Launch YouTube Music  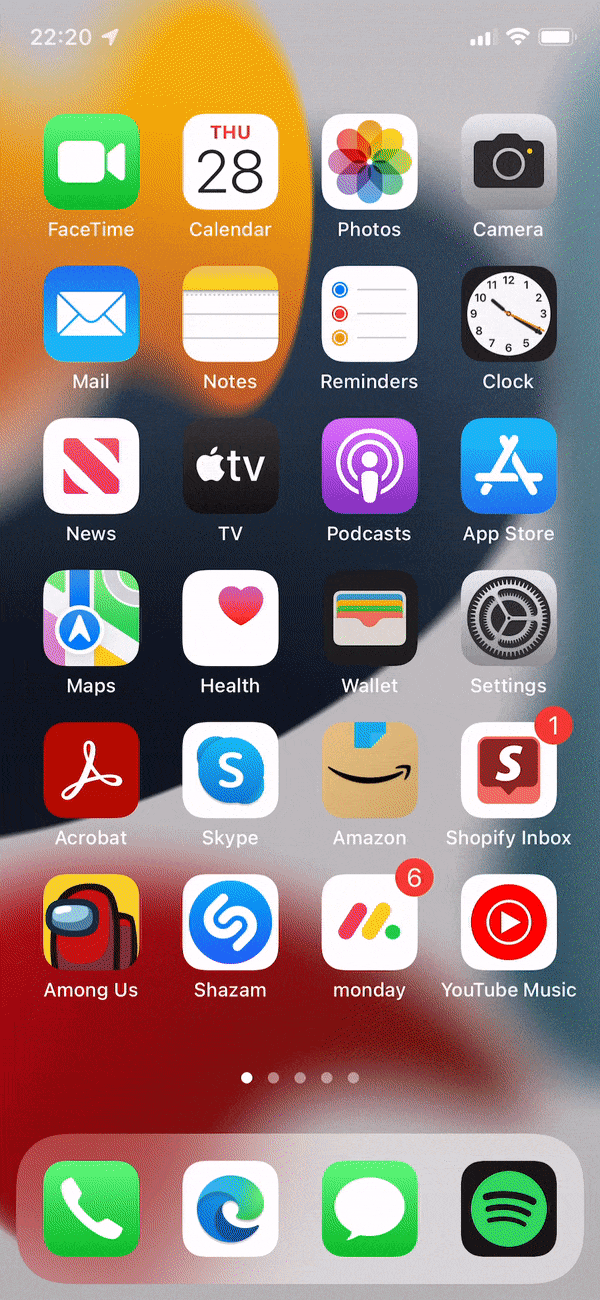tap(508, 922)
